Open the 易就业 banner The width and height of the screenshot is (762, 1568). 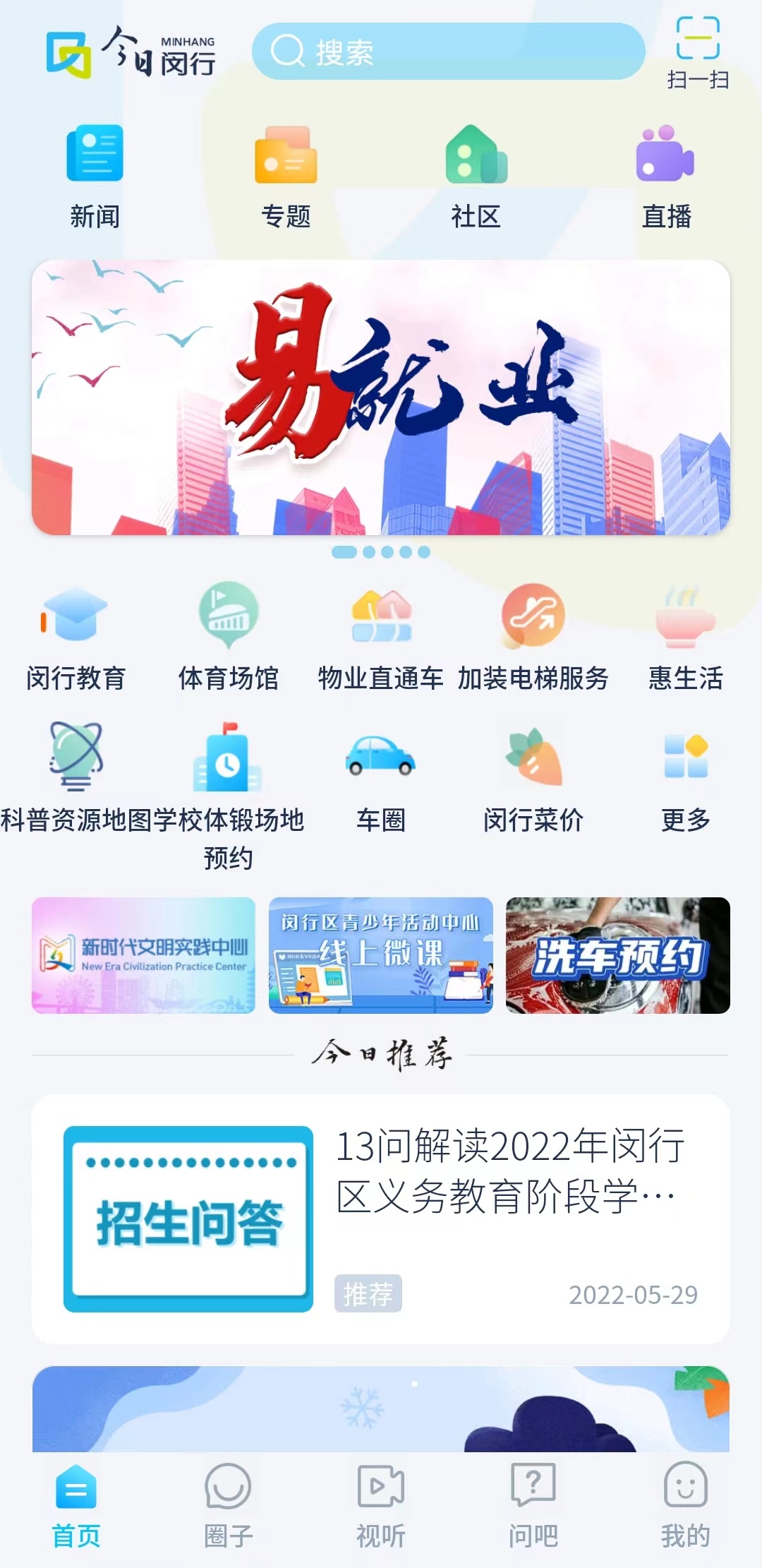coord(381,397)
